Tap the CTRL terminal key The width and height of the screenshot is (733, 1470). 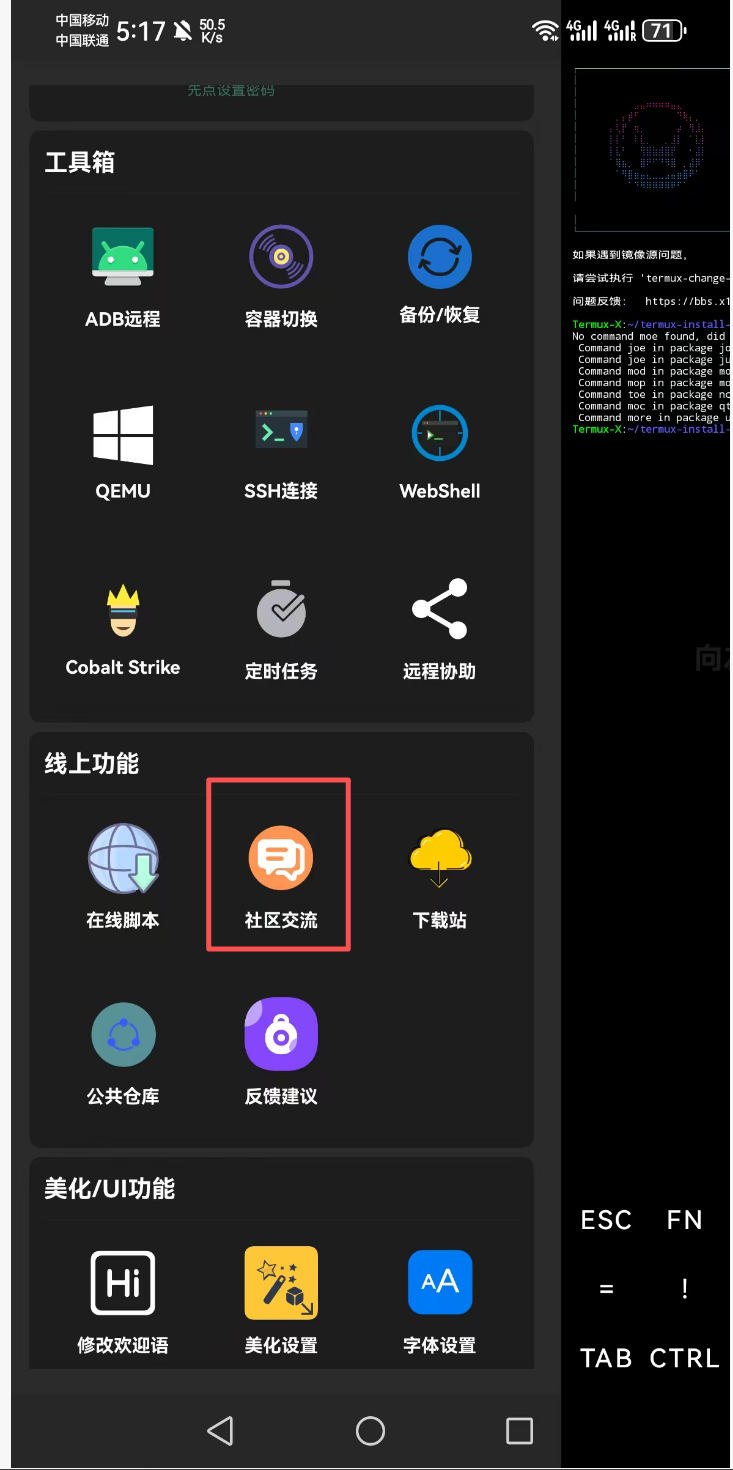(x=684, y=1358)
